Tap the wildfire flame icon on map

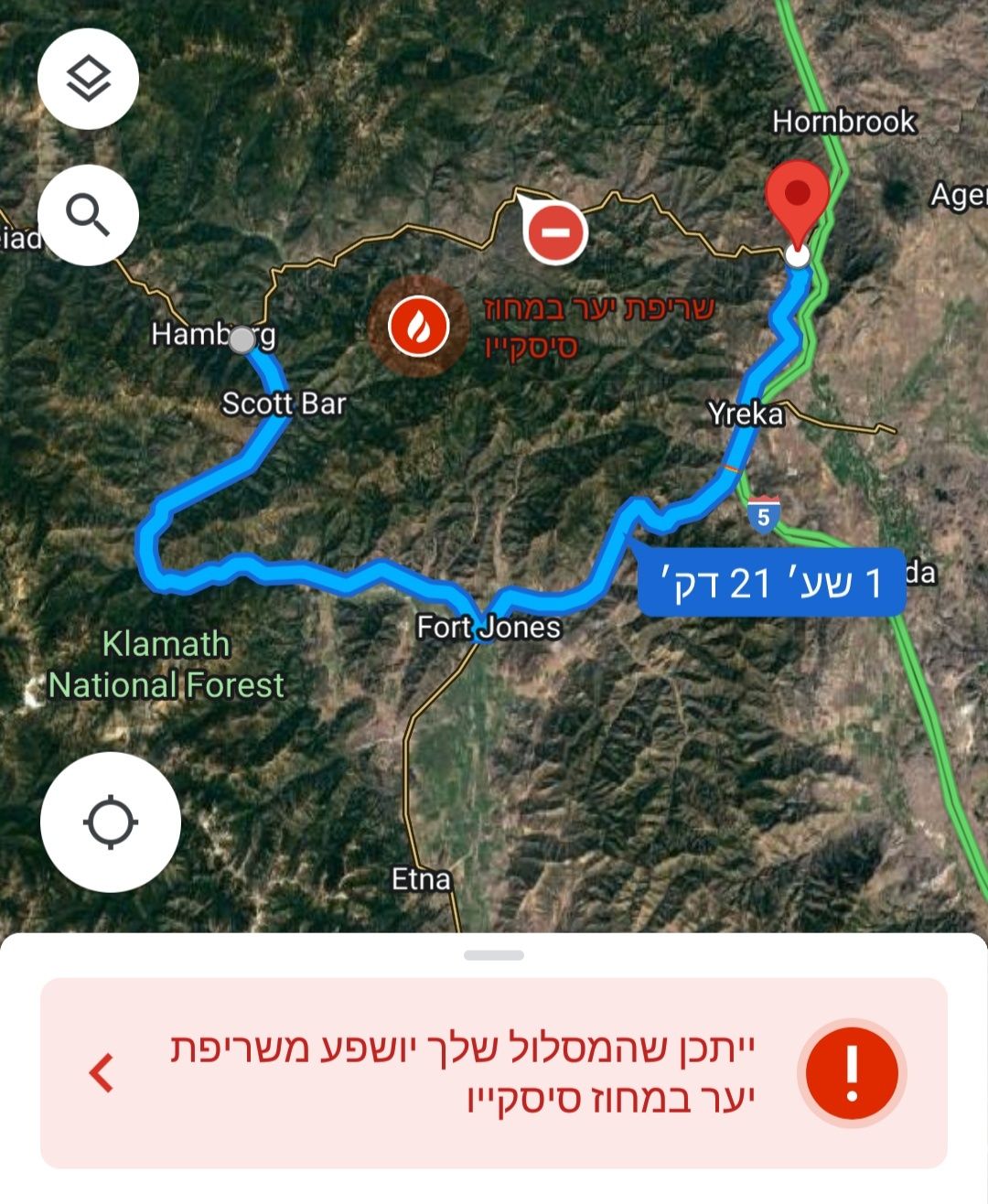pyautogui.click(x=418, y=326)
